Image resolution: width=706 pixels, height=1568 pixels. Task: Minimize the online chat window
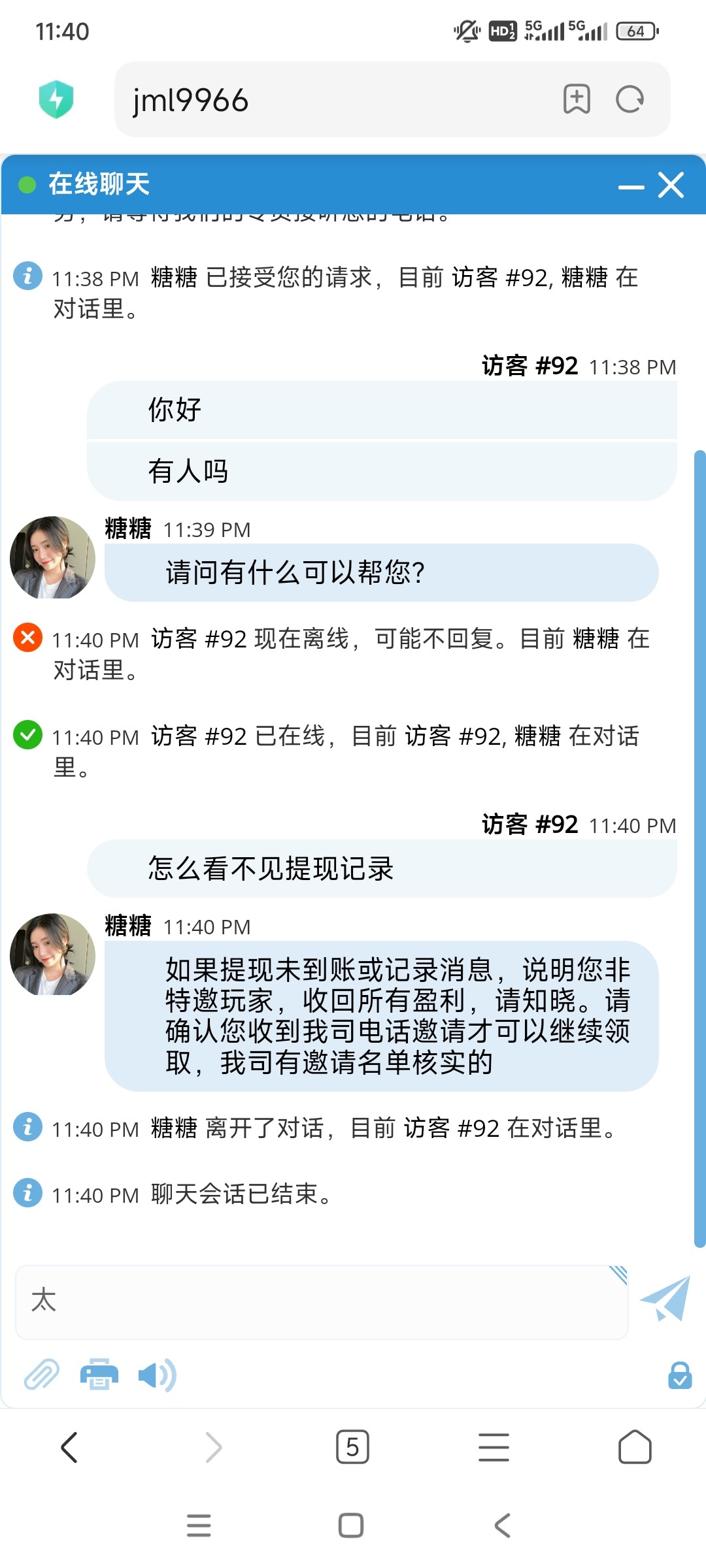(631, 187)
